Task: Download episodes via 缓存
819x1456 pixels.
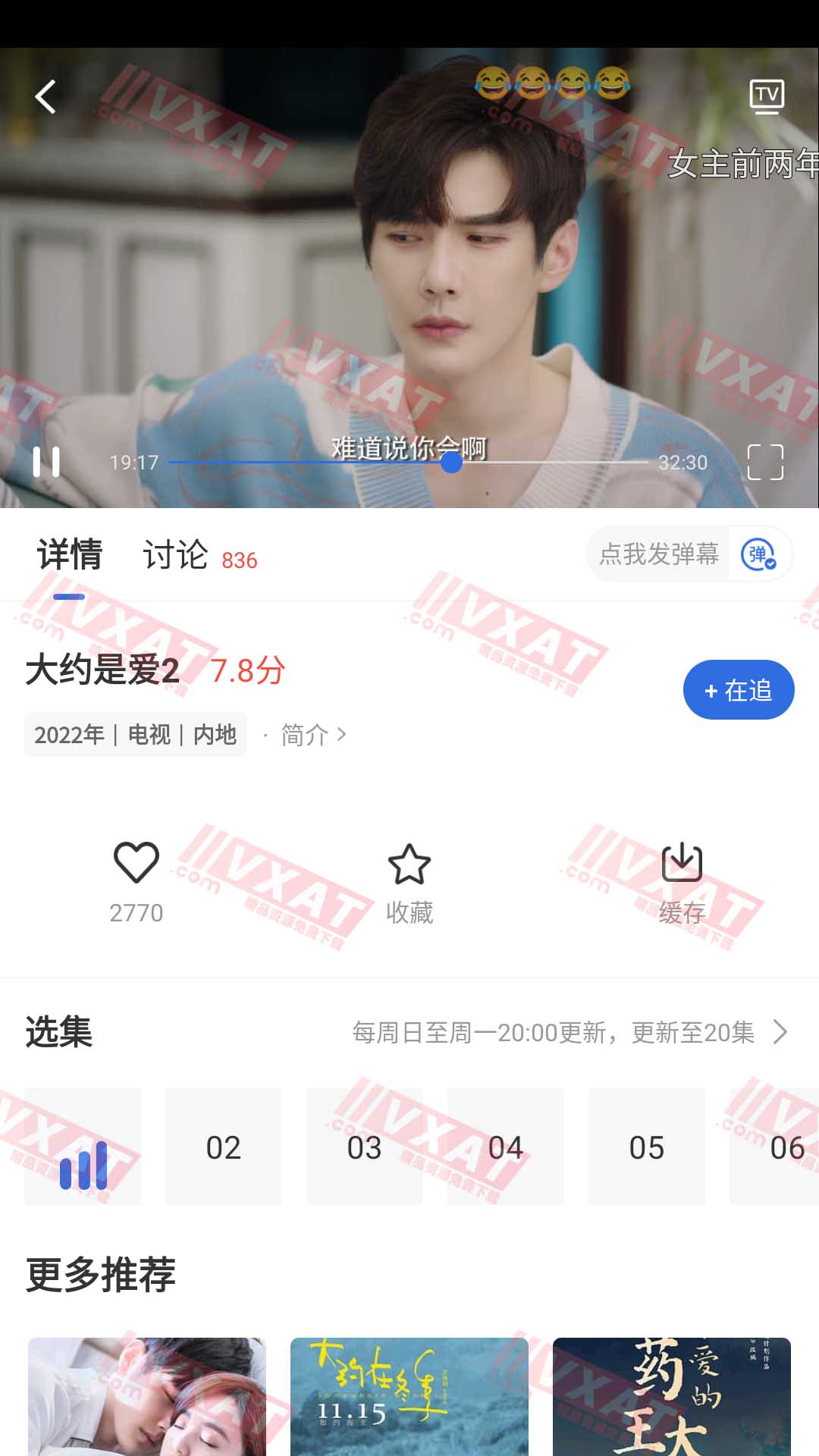Action: [682, 881]
